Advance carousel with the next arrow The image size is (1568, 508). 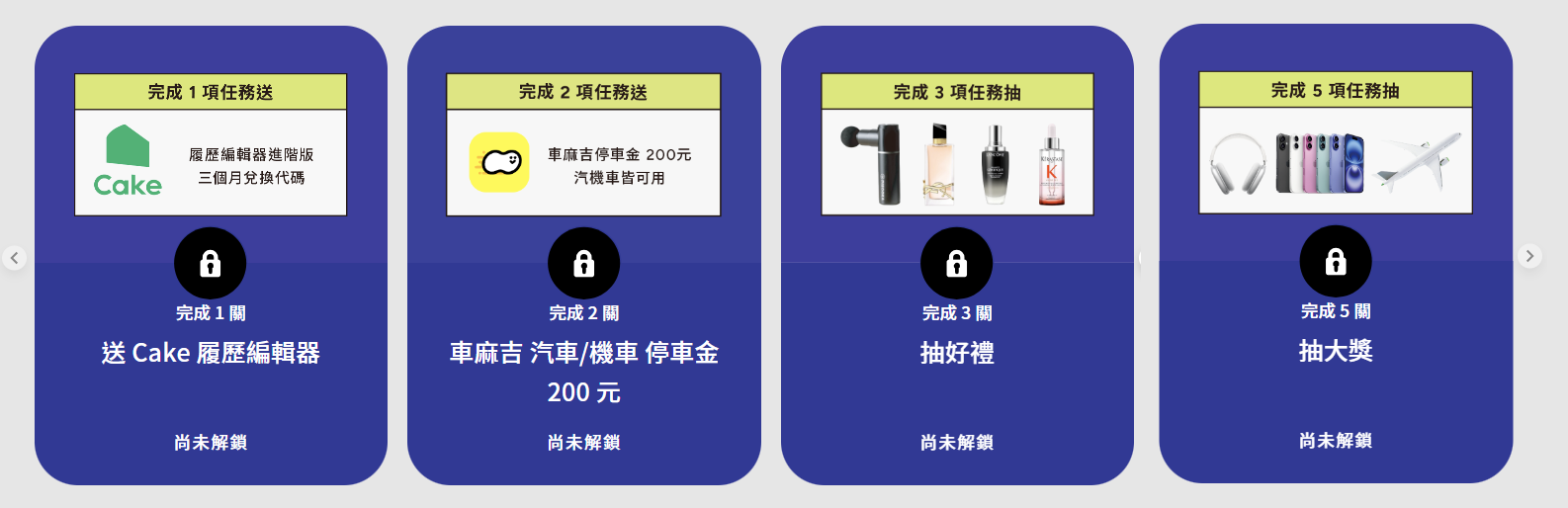coord(1529,256)
